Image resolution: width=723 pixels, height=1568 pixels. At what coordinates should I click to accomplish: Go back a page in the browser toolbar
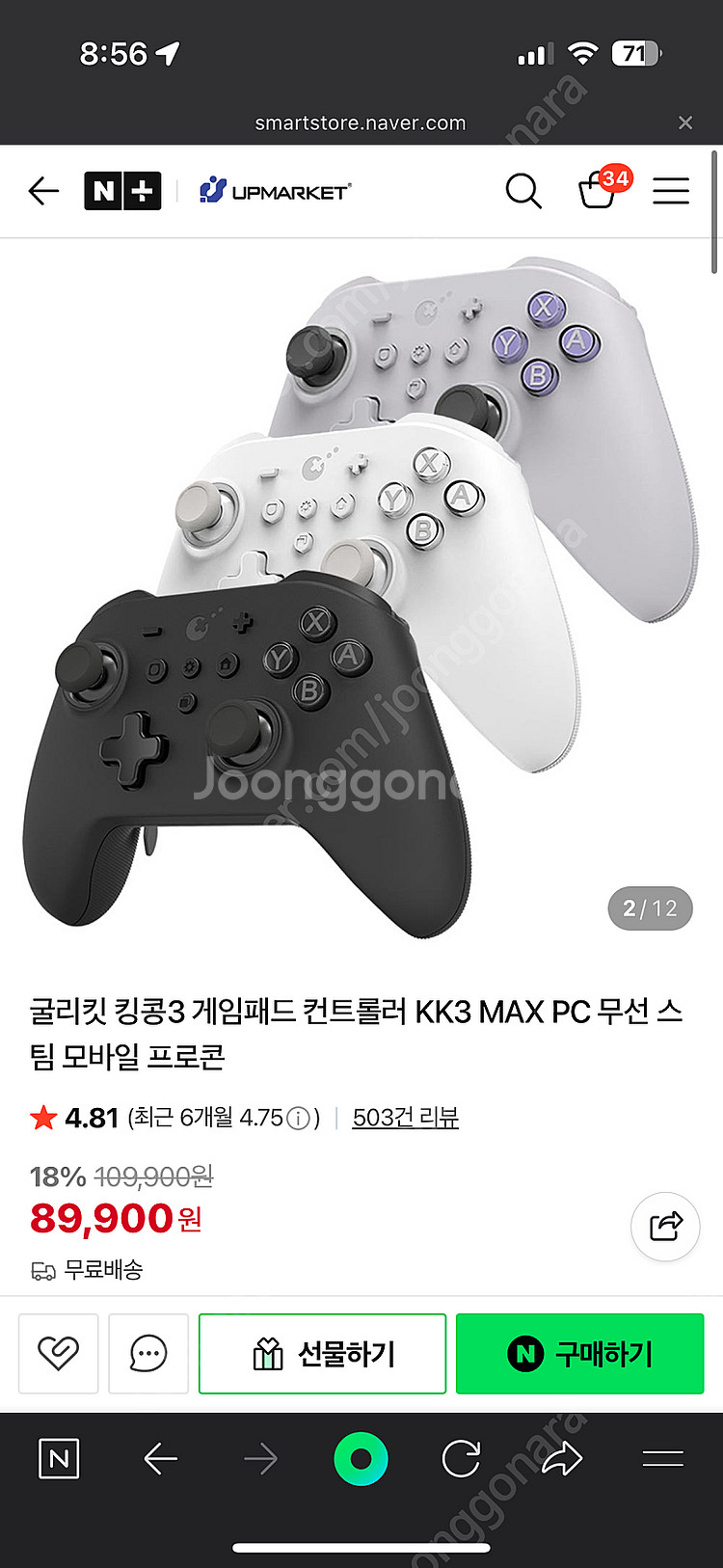pyautogui.click(x=160, y=1459)
